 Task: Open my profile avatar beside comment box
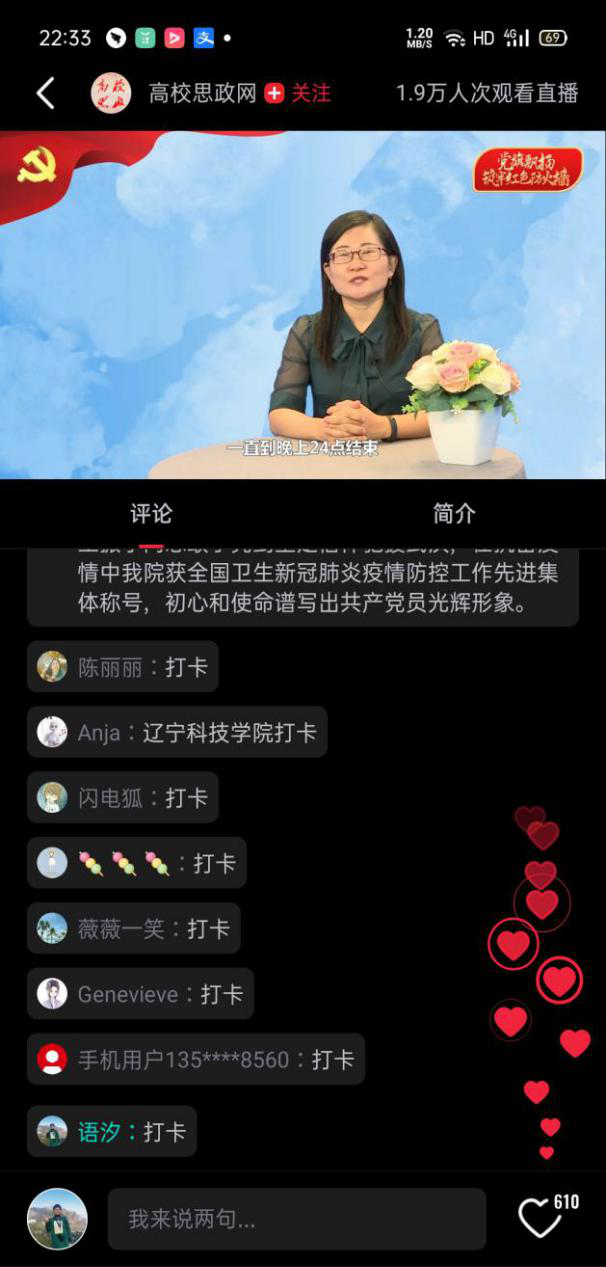pyautogui.click(x=57, y=1218)
